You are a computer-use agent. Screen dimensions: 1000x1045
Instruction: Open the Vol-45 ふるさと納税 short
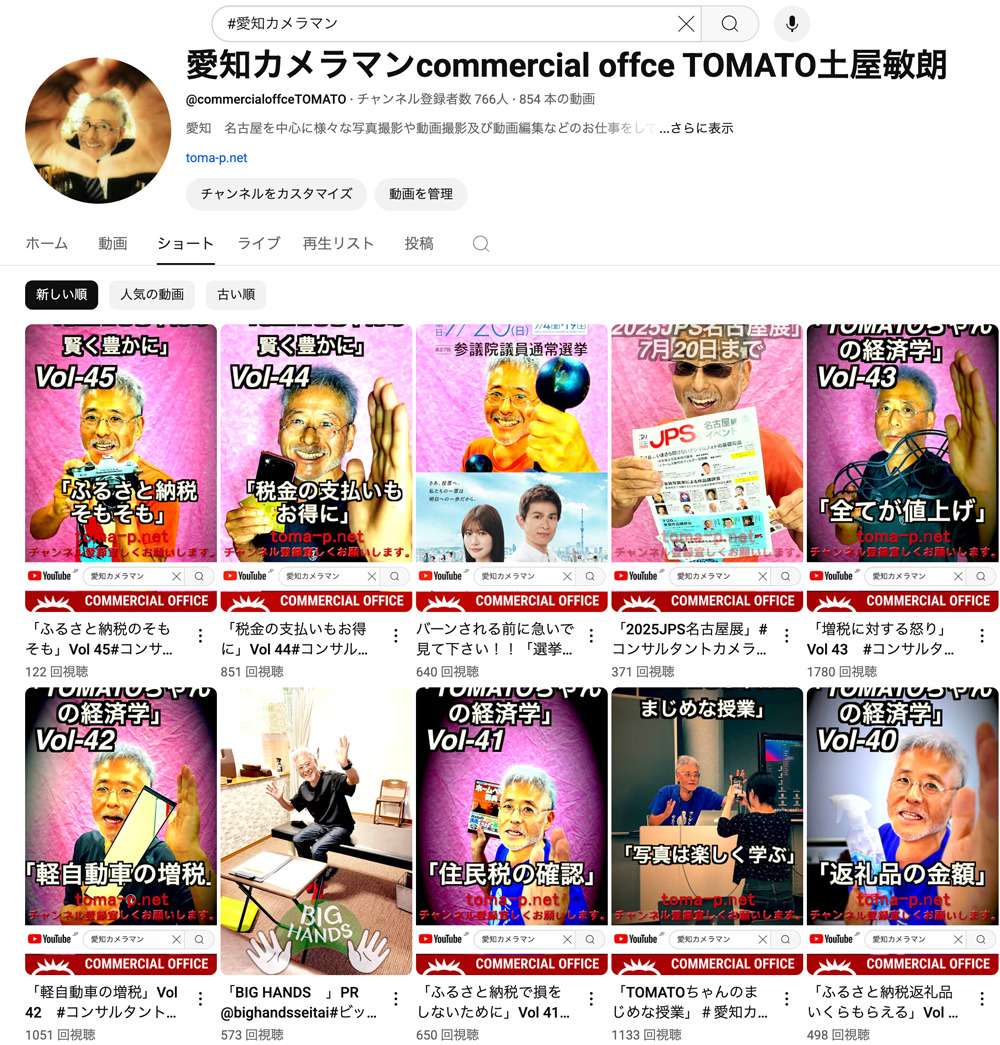point(121,460)
